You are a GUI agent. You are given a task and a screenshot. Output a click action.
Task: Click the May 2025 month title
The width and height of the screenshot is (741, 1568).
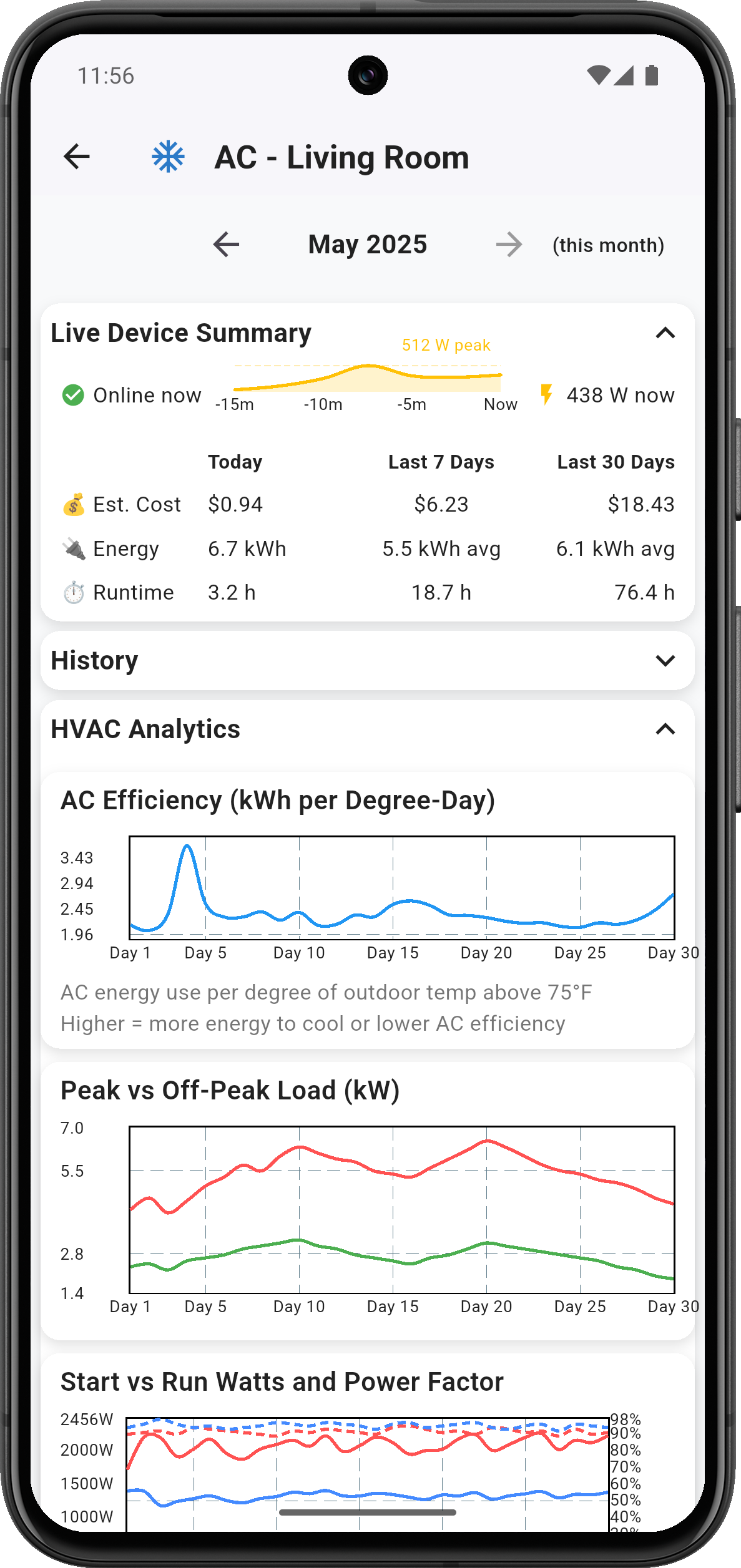click(367, 245)
